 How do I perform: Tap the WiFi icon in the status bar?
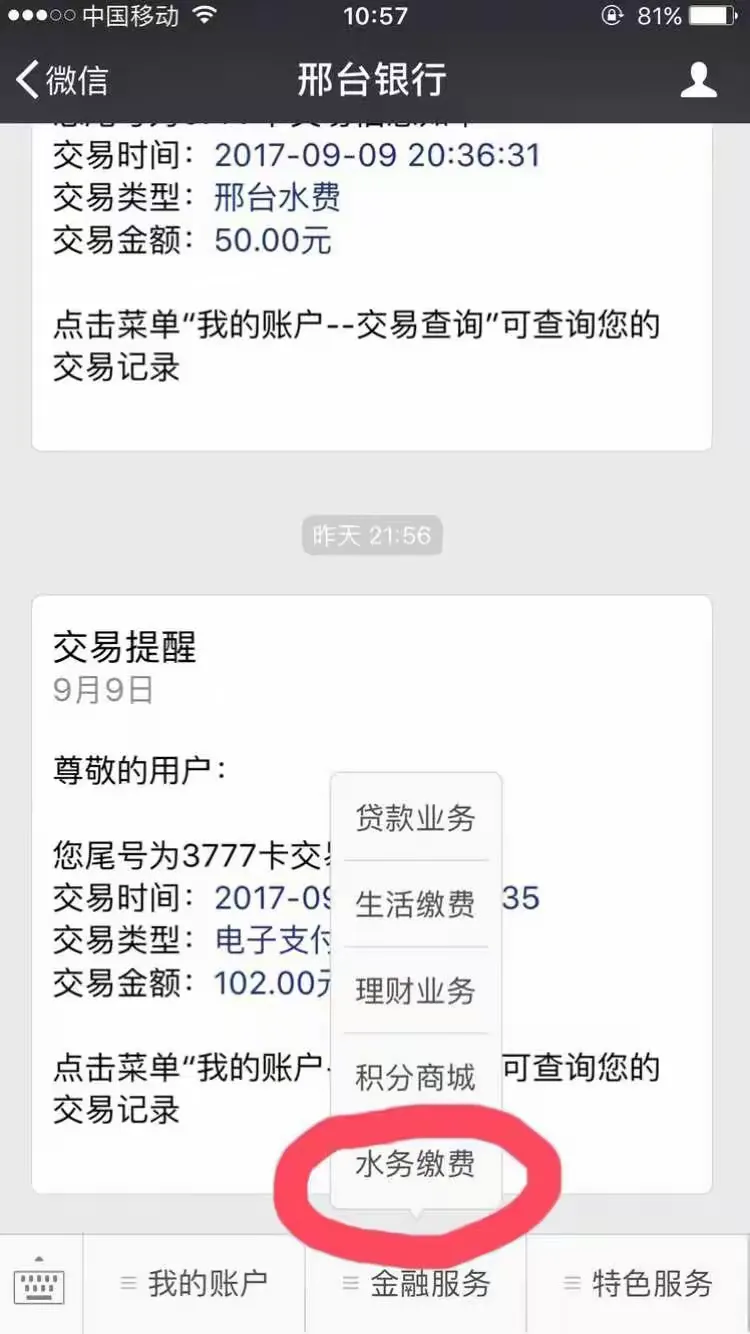click(x=203, y=16)
